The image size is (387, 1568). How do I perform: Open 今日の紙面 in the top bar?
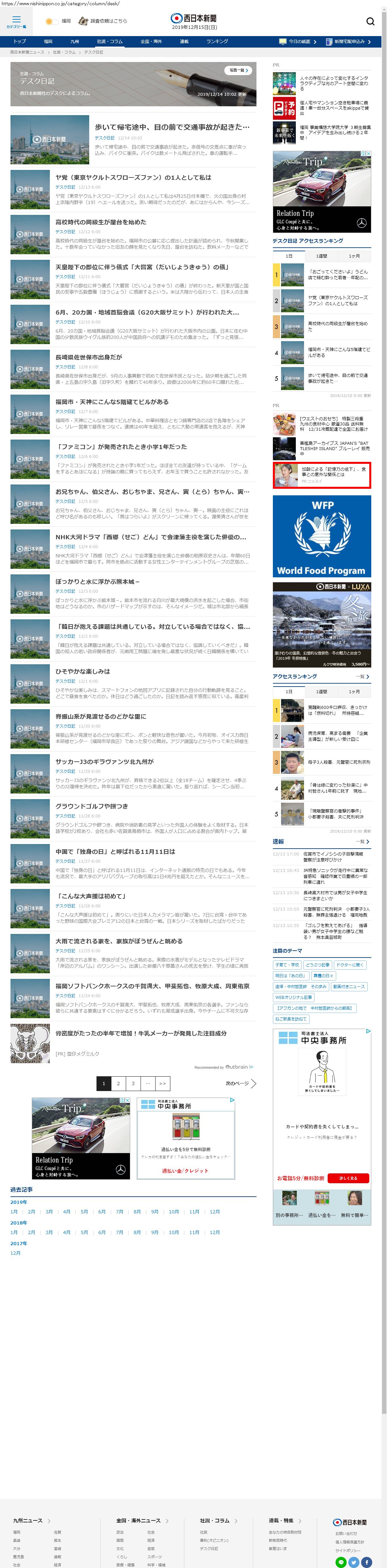coord(297,41)
